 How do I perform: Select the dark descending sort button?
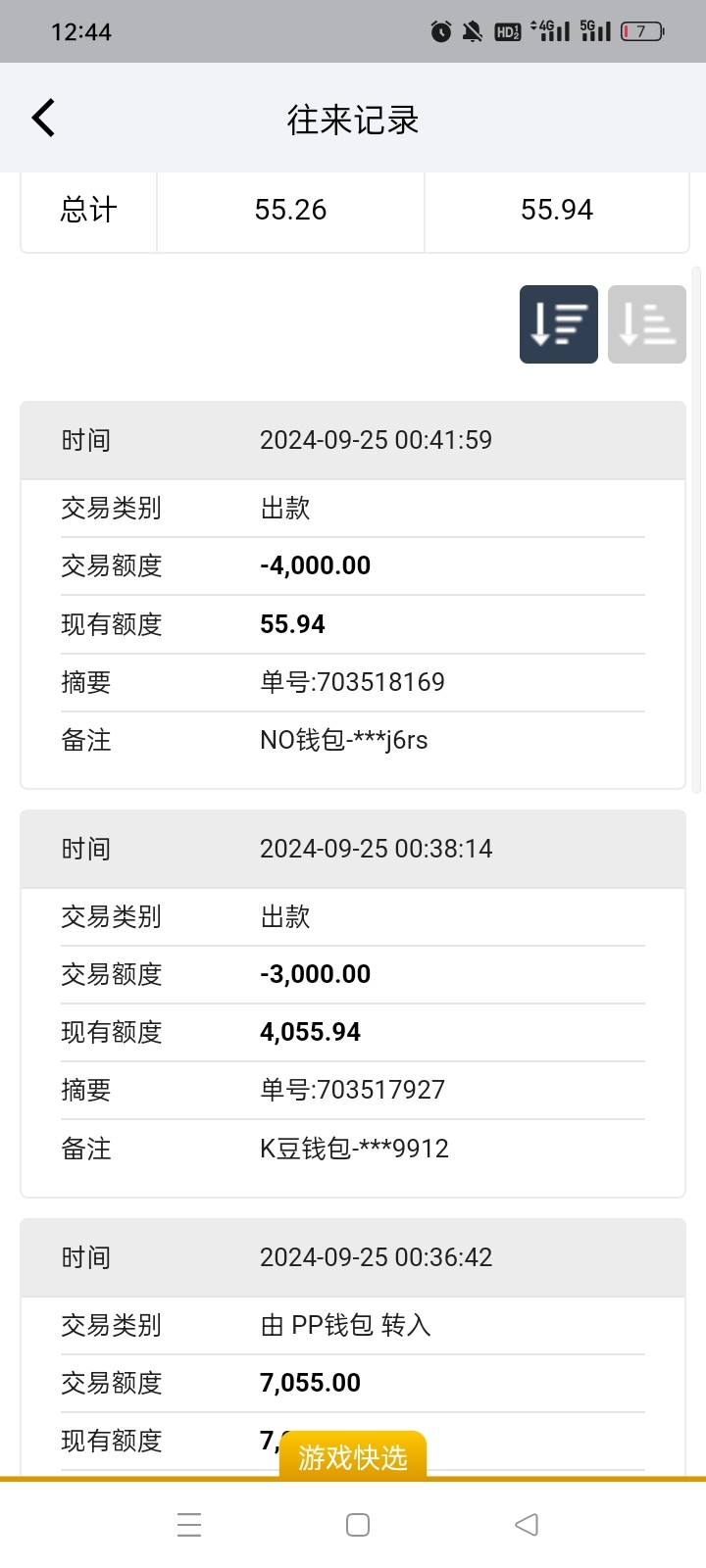559,324
